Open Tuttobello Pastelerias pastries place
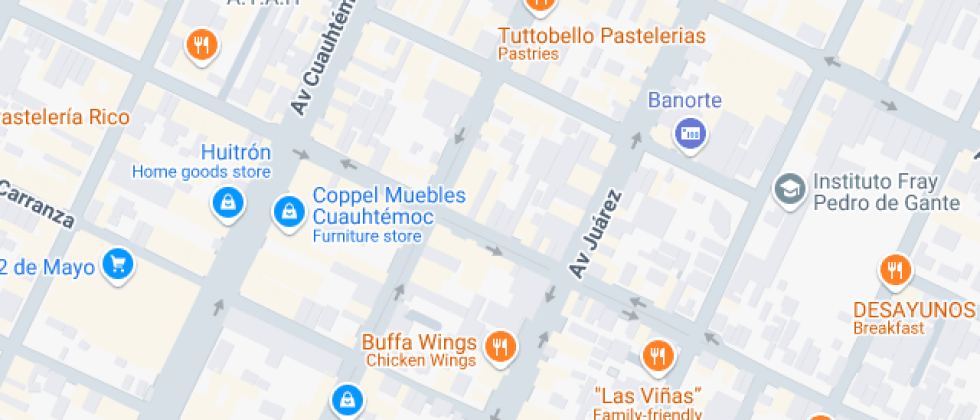 pos(541,5)
